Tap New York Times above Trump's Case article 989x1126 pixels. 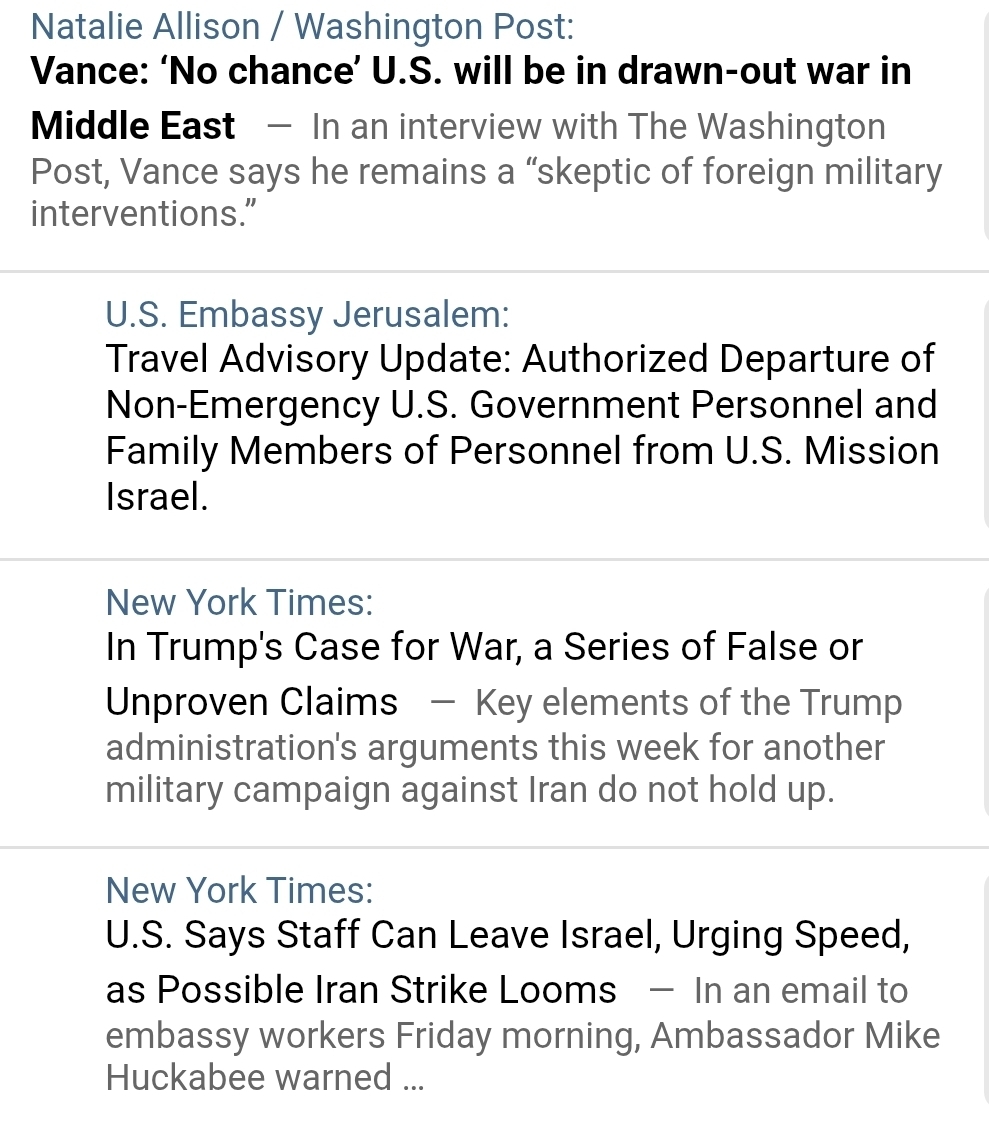click(237, 602)
